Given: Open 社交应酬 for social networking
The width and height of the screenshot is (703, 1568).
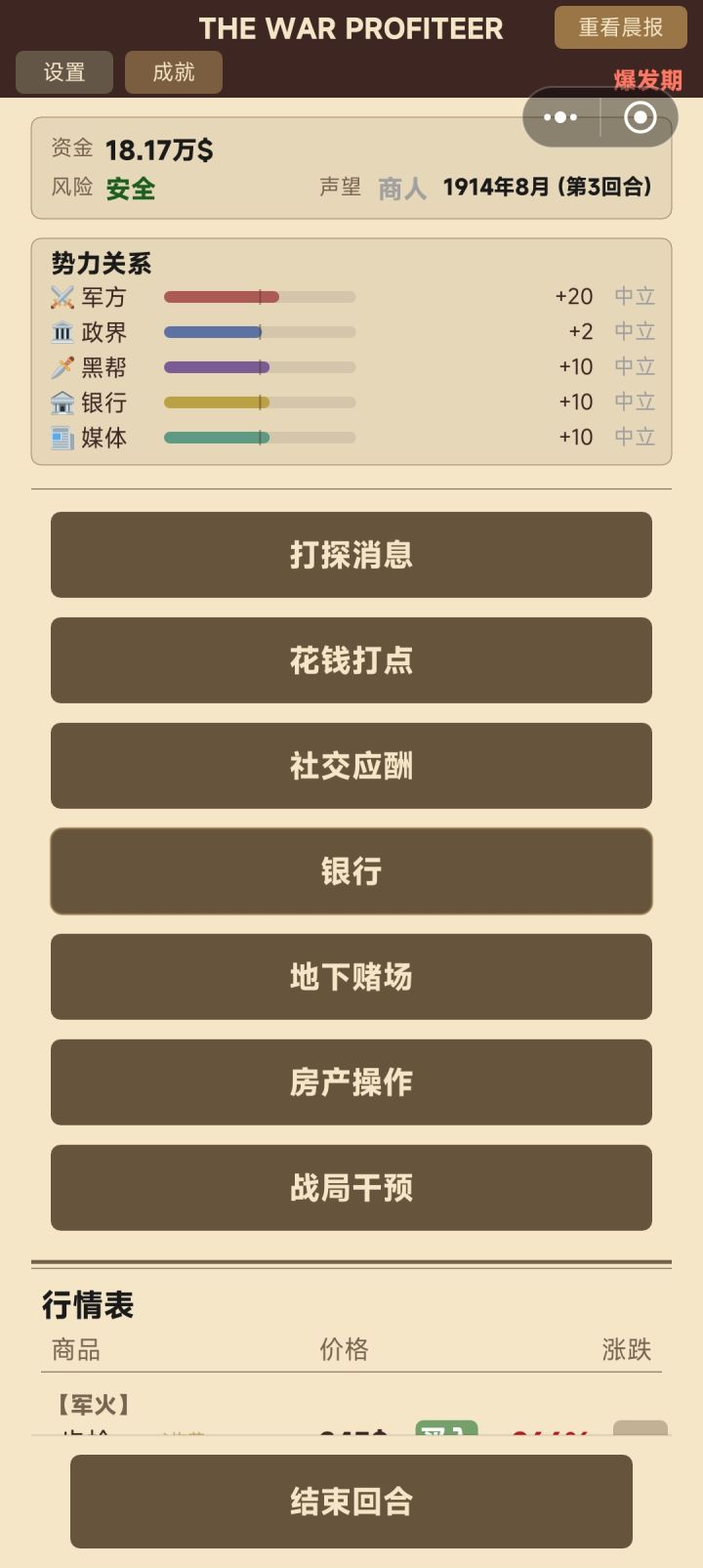Looking at the screenshot, I should coord(351,766).
